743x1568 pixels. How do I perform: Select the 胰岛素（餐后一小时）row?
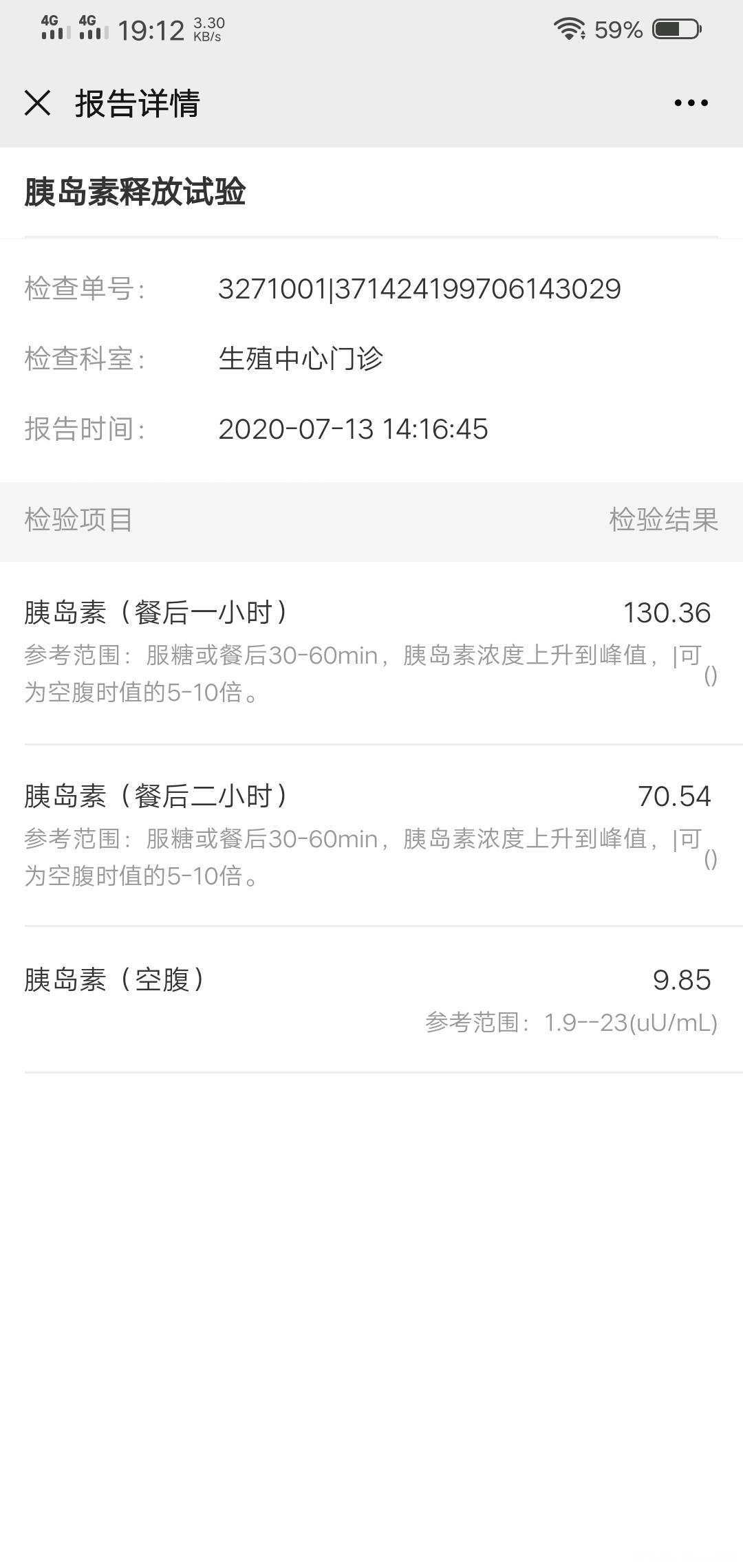pyautogui.click(x=158, y=612)
